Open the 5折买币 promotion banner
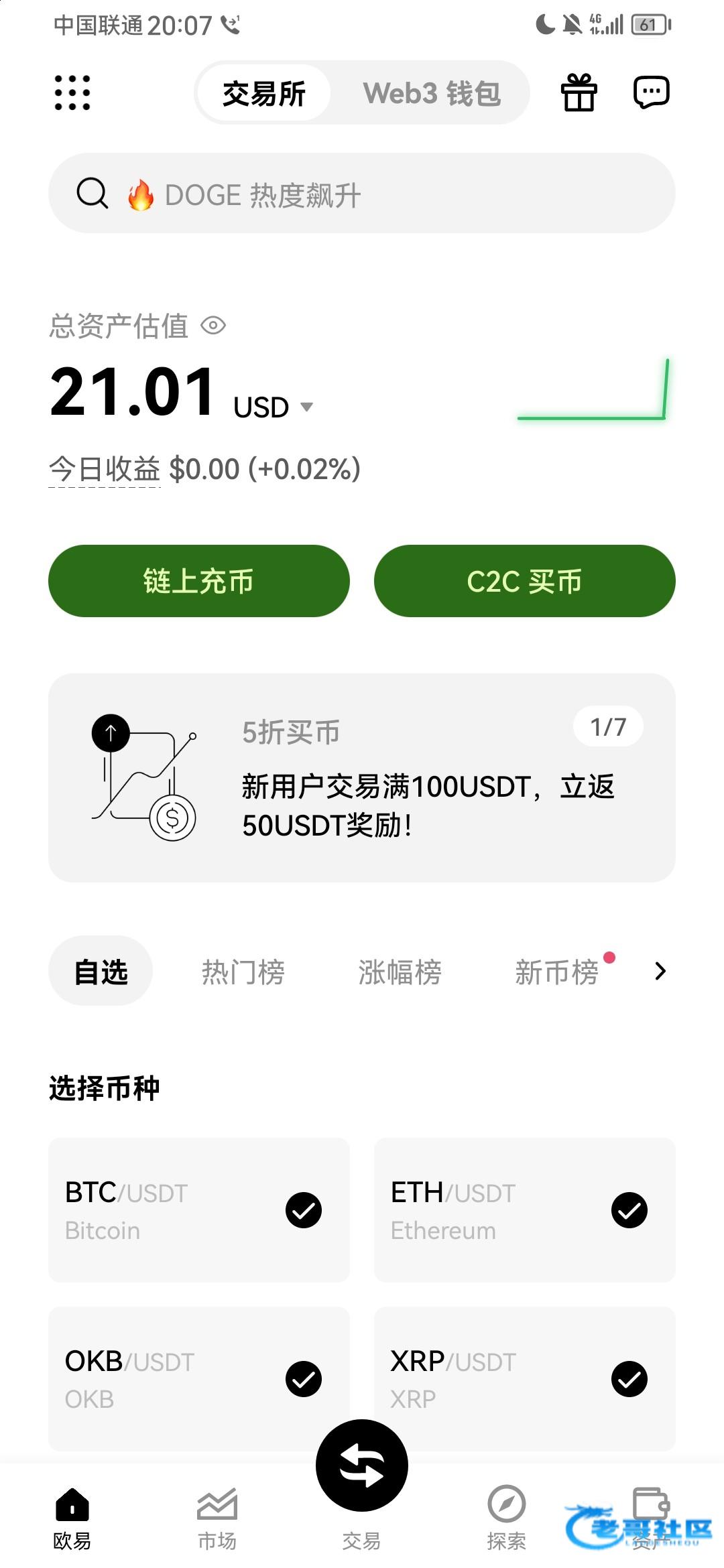This screenshot has width=724, height=1568. click(362, 778)
